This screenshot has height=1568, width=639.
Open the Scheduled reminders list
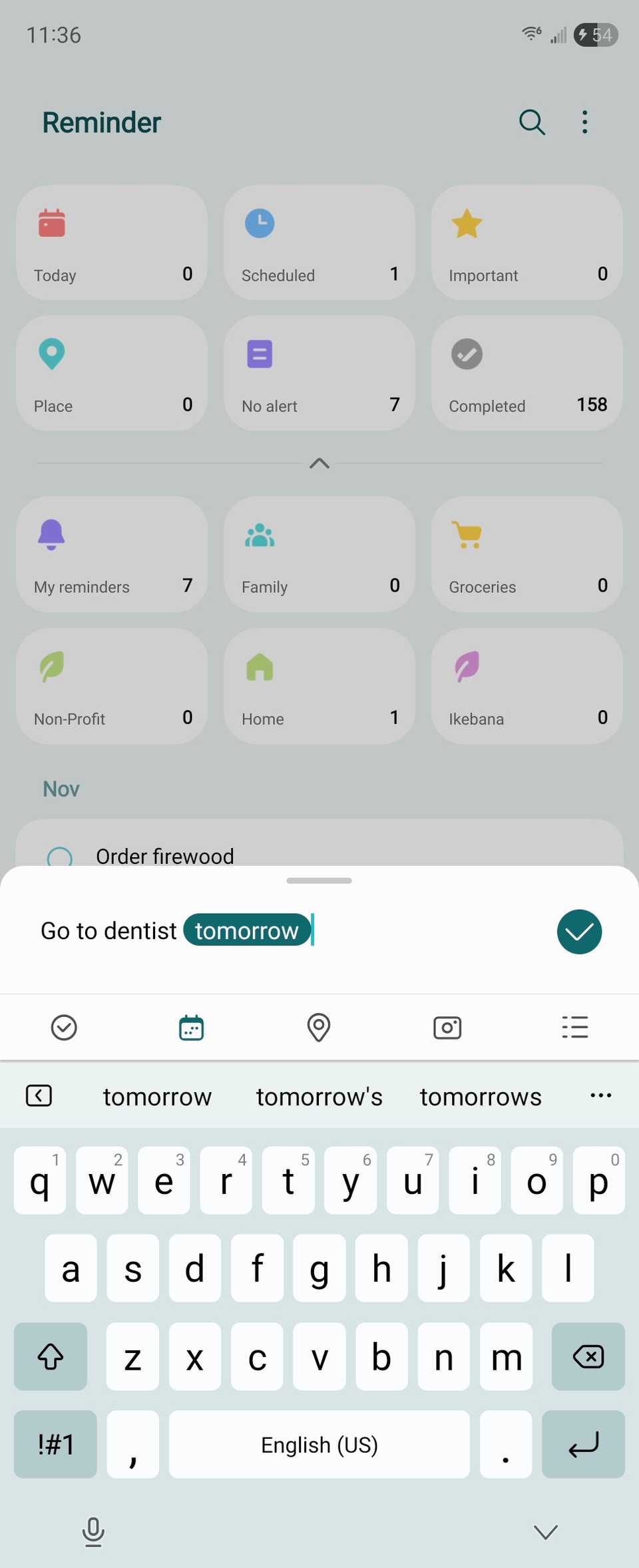click(x=319, y=242)
